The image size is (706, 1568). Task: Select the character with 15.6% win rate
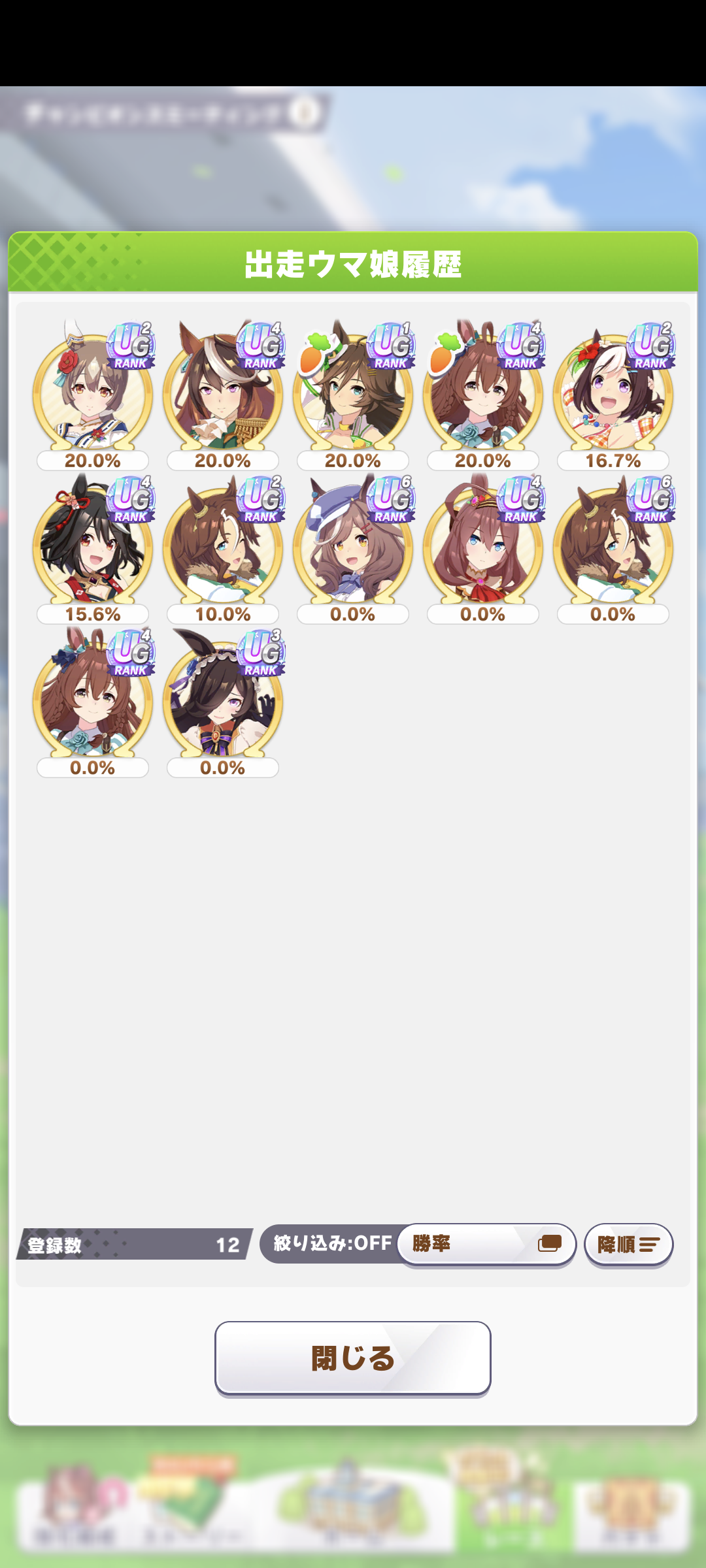92,547
